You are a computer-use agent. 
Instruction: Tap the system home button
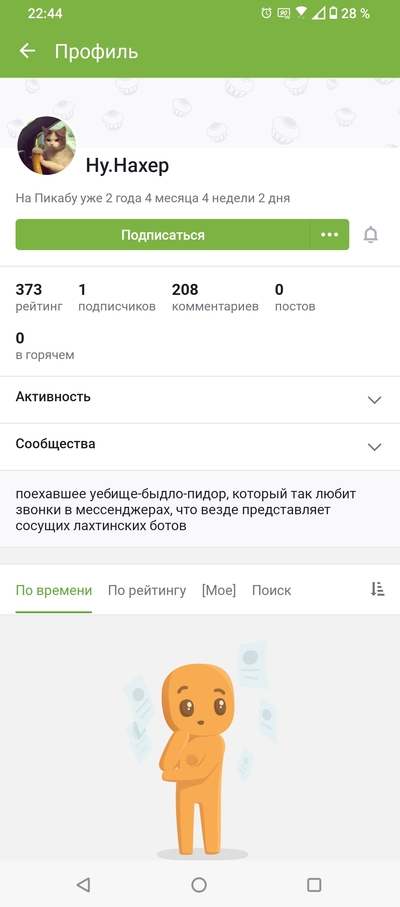pyautogui.click(x=199, y=884)
